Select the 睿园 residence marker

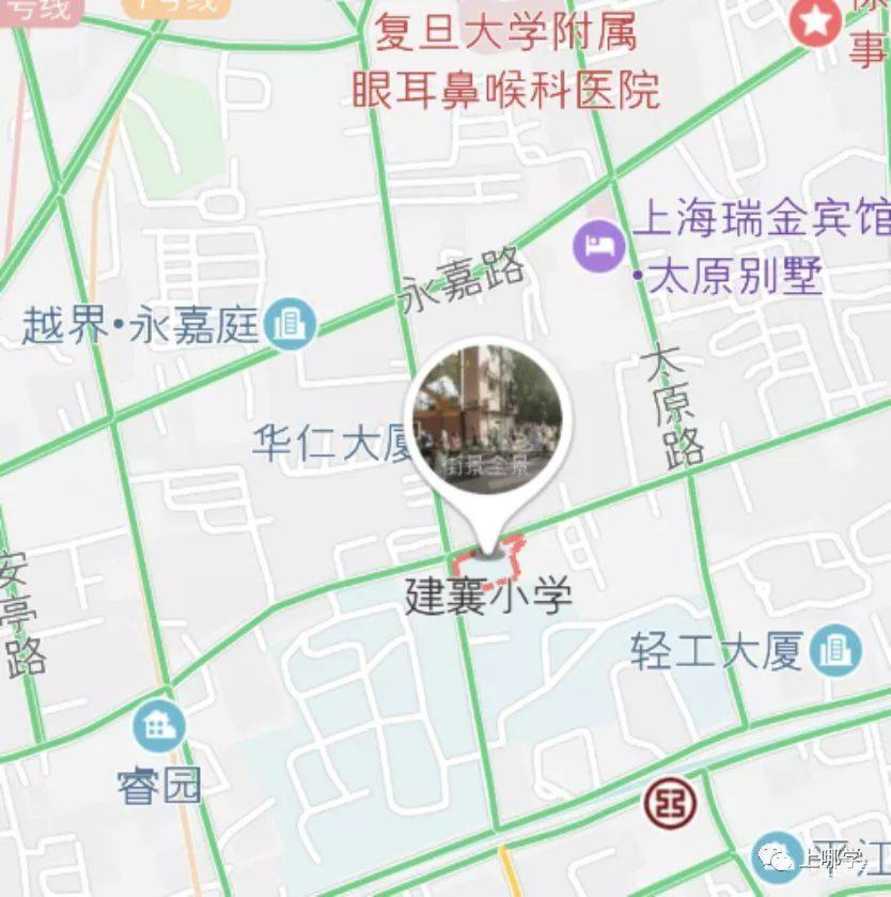coord(158,727)
